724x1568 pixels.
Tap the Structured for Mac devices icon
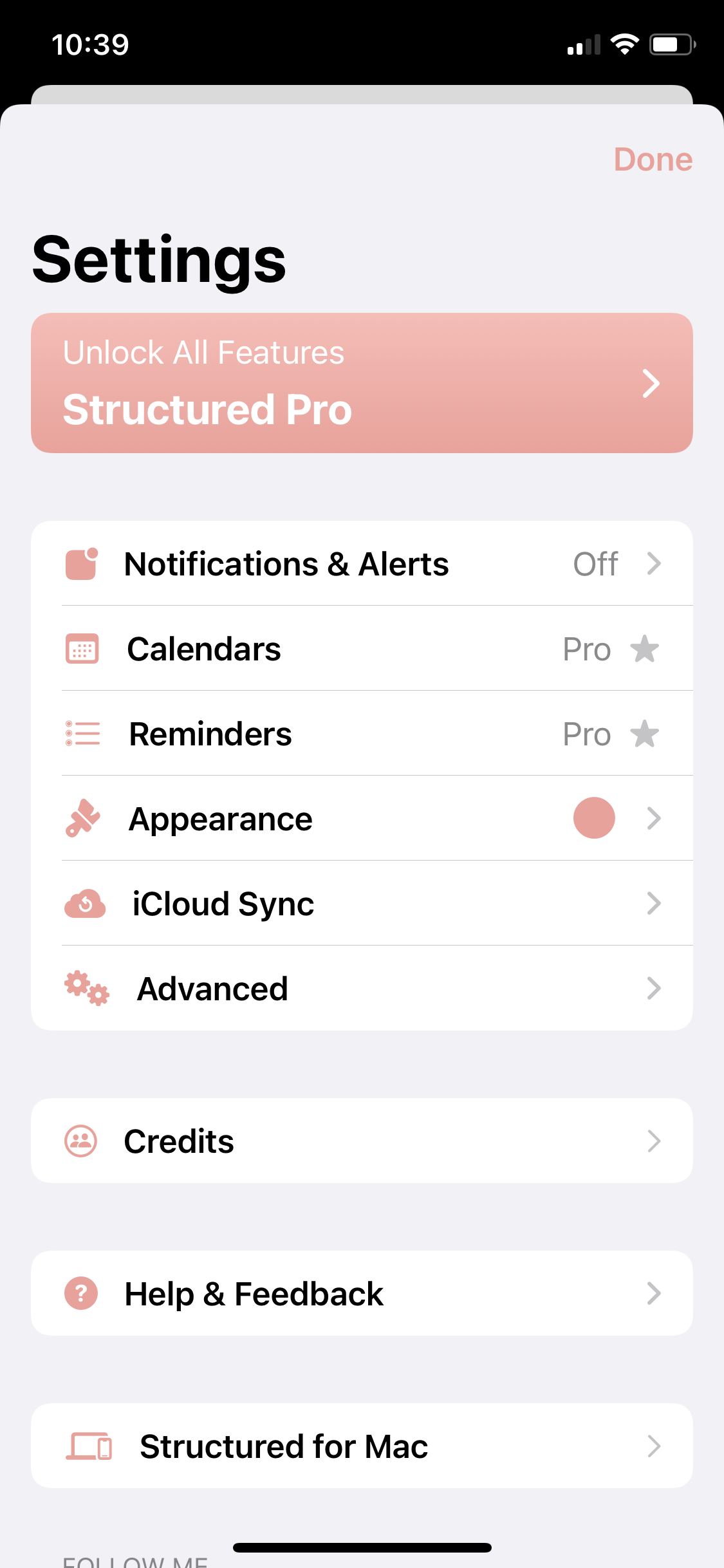click(89, 1446)
